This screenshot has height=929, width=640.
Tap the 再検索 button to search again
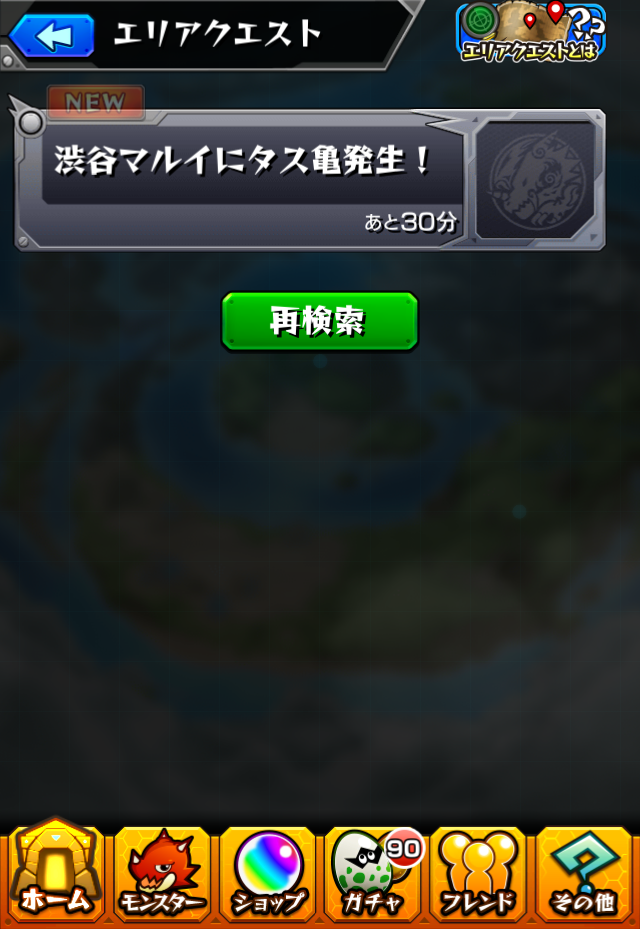pos(319,322)
